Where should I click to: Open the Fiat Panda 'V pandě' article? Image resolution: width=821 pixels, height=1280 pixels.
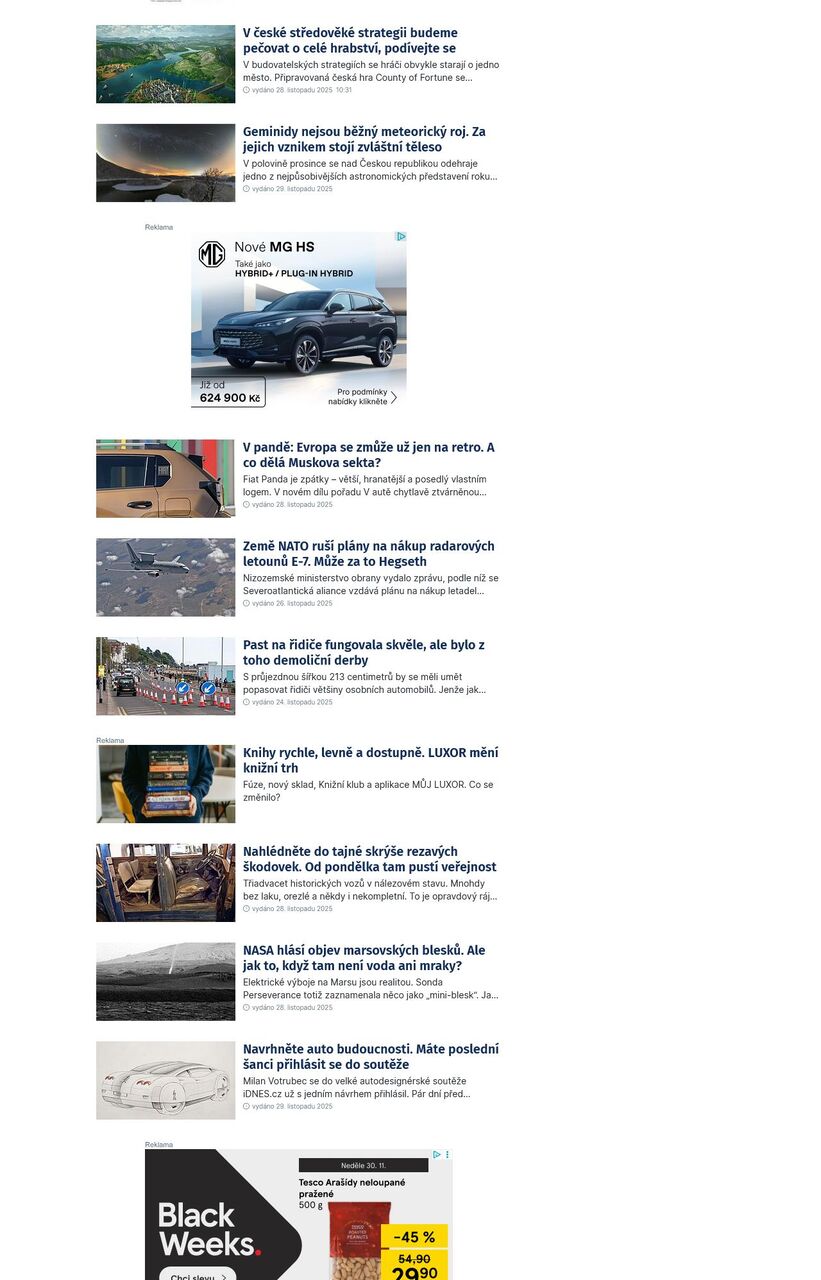(x=368, y=455)
